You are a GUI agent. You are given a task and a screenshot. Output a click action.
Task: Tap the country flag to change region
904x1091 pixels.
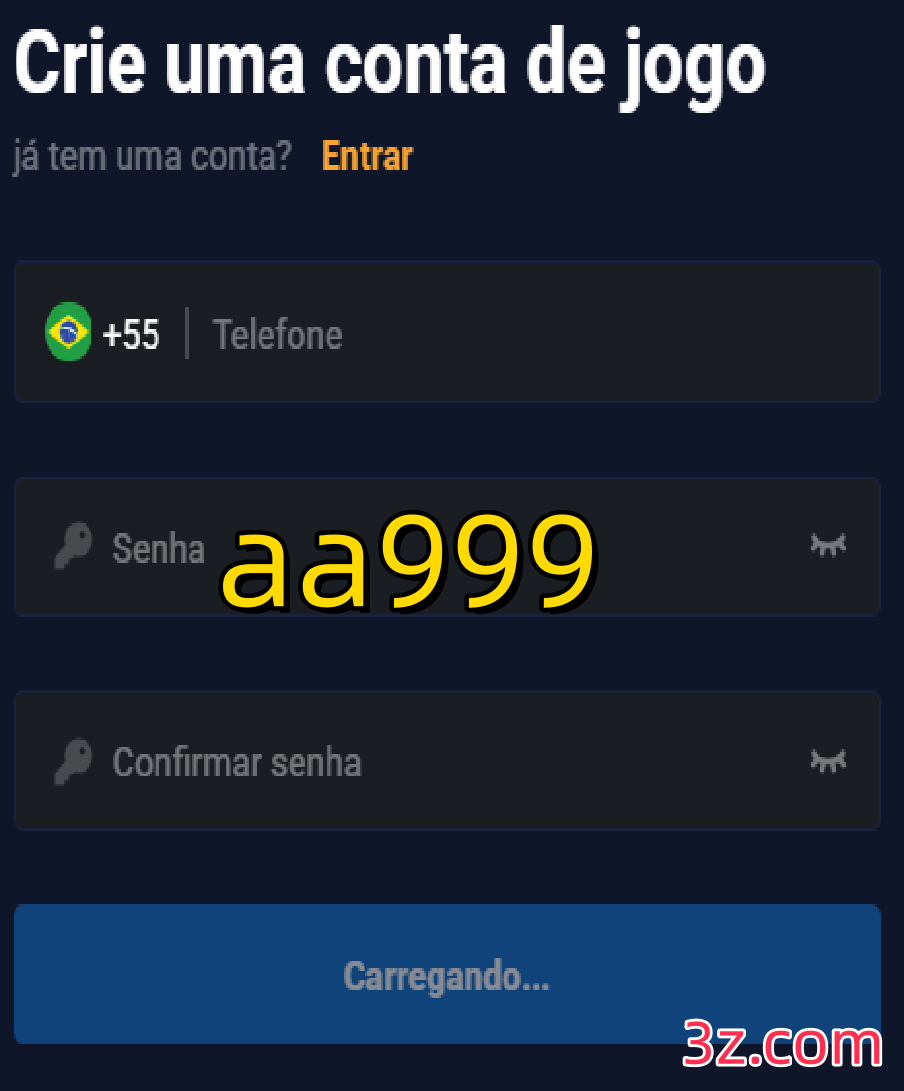pos(68,331)
